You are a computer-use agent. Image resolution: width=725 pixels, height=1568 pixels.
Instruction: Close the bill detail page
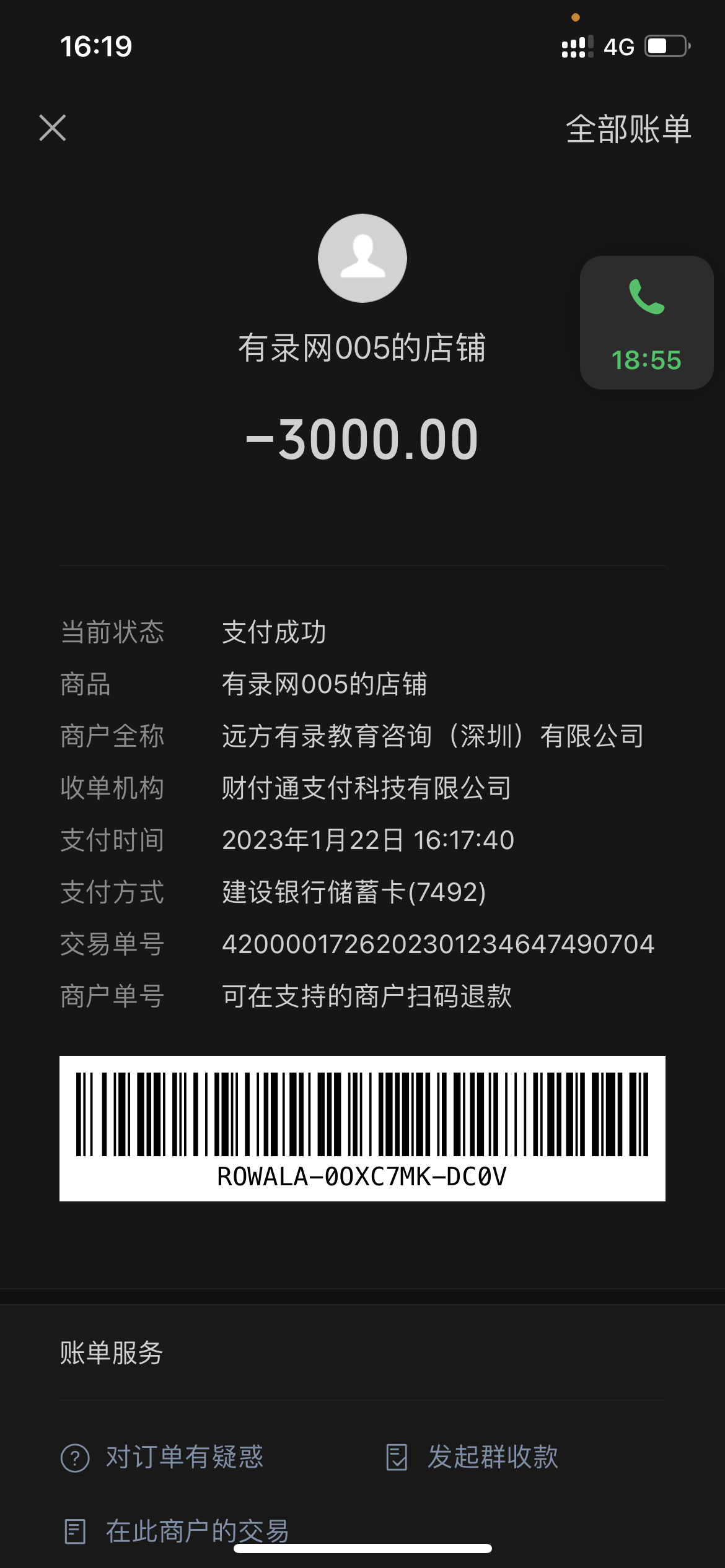pos(53,128)
